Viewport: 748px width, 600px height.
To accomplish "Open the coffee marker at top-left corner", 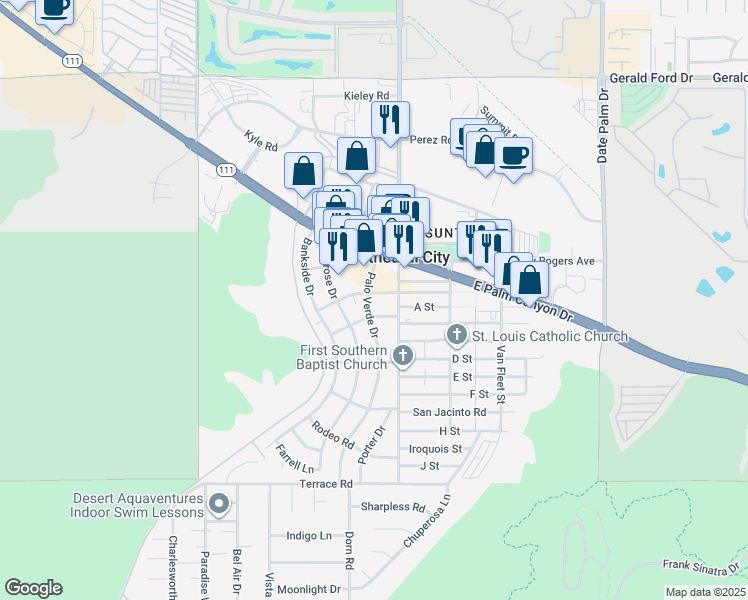I will point(55,7).
